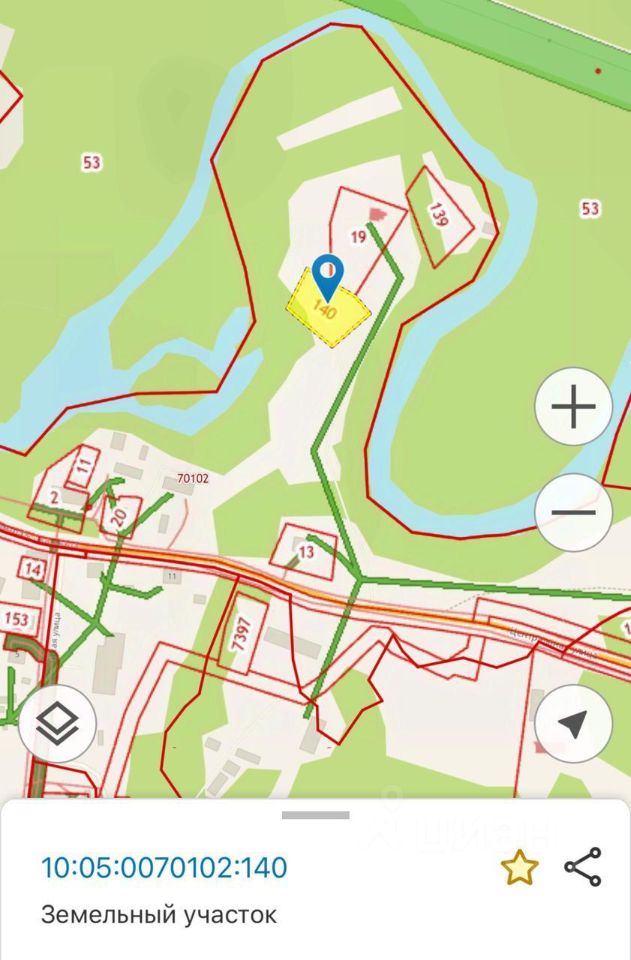This screenshot has height=960, width=631.
Task: Share this land parcel
Action: tap(583, 867)
